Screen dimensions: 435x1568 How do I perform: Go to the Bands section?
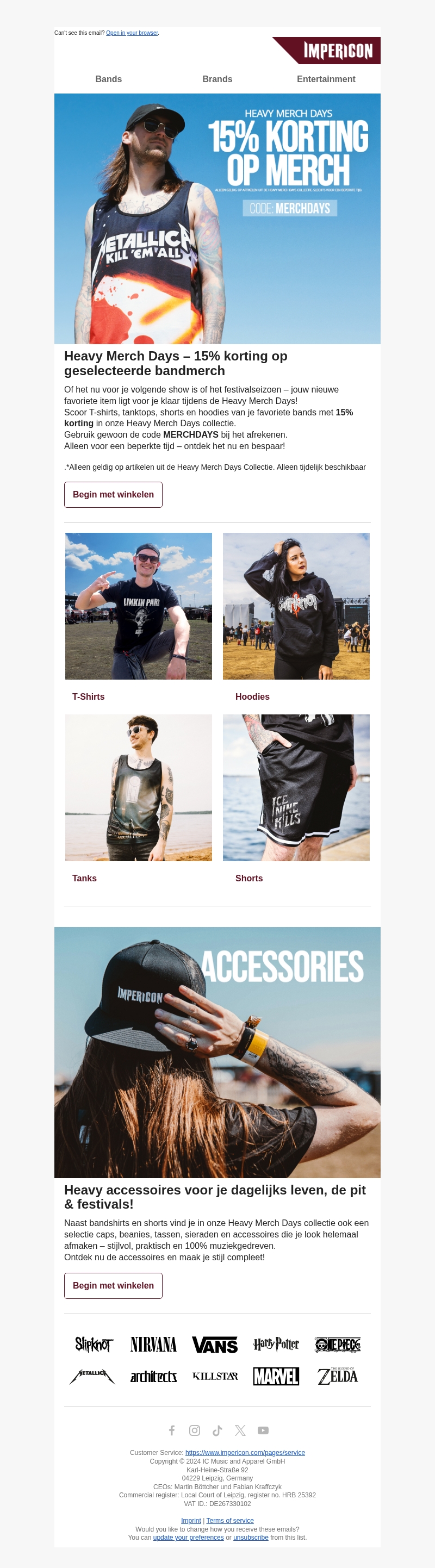pyautogui.click(x=108, y=79)
